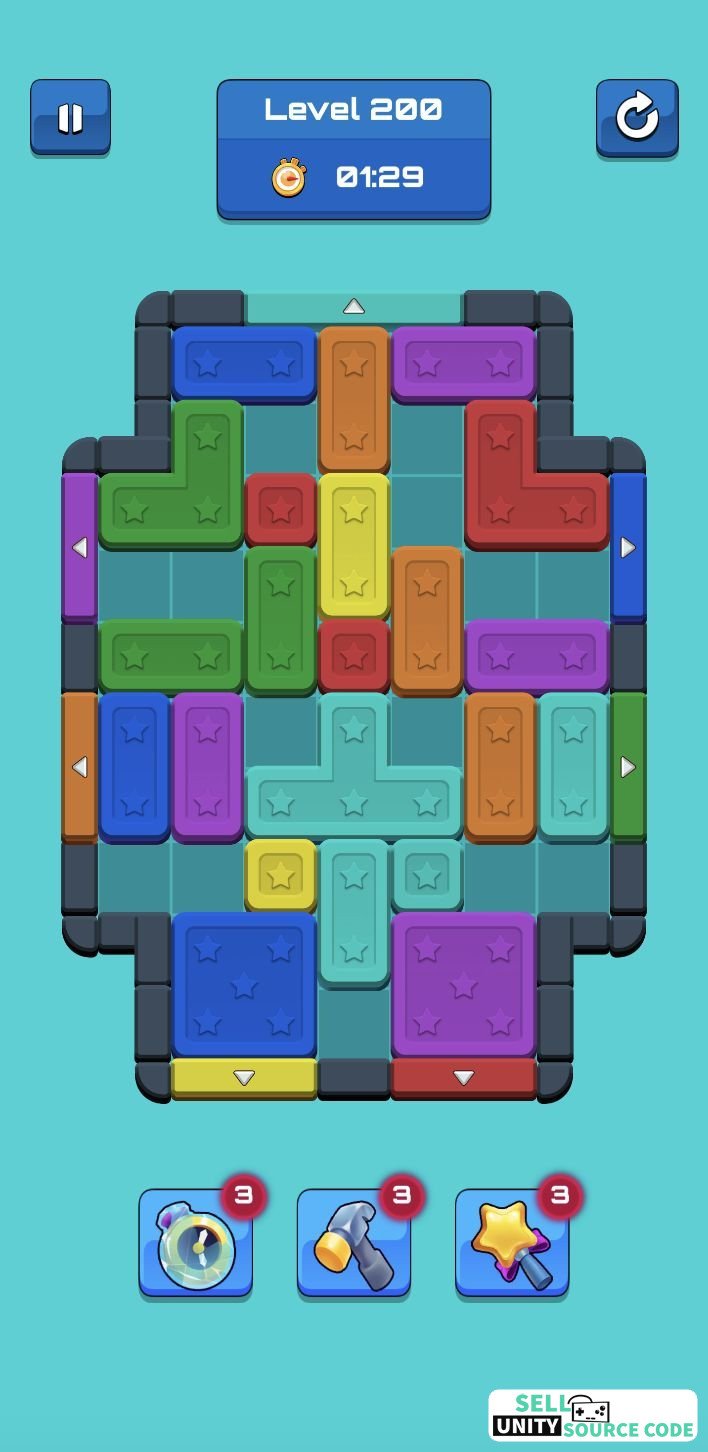Tap the large blue five-star block
The width and height of the screenshot is (708, 1452).
244,986
